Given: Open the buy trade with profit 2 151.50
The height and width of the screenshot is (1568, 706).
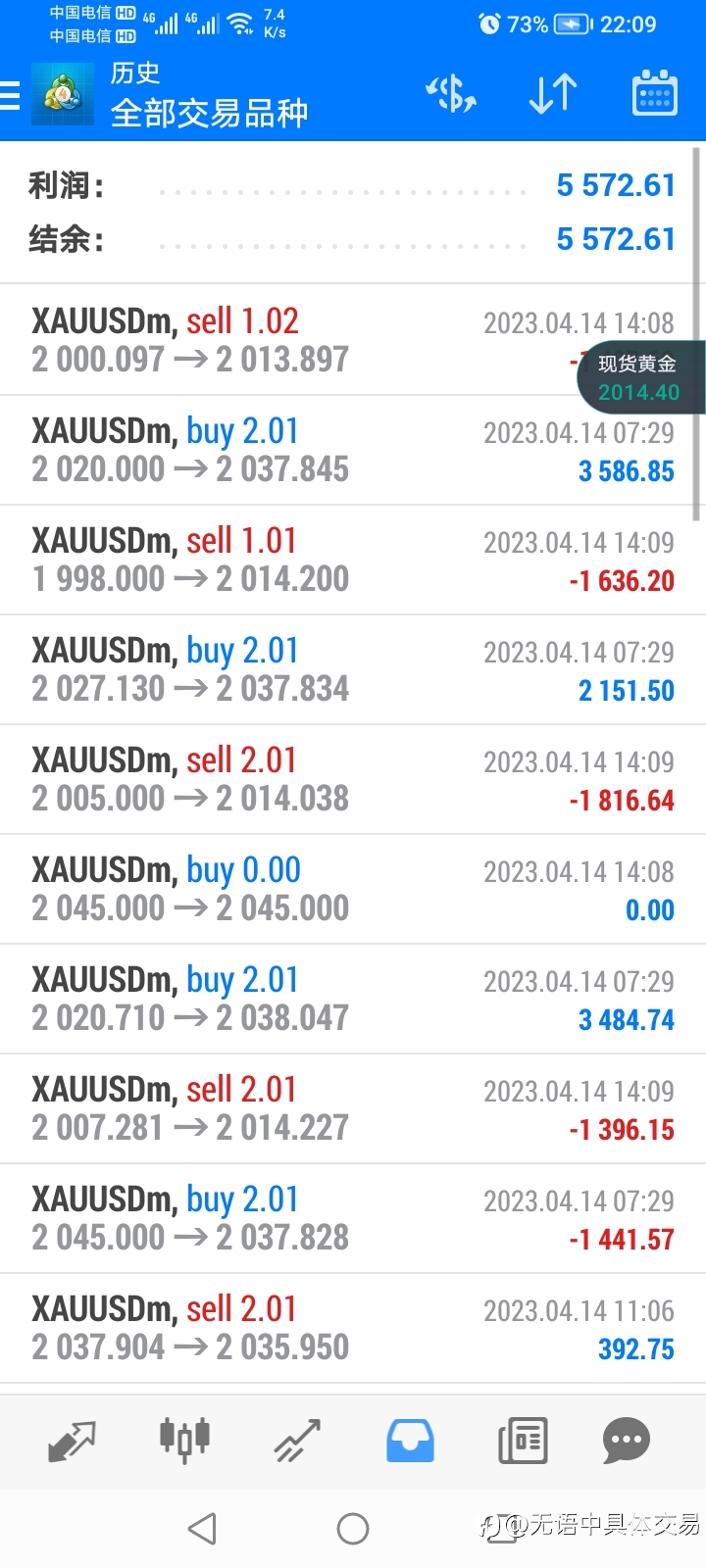Looking at the screenshot, I should coord(353,669).
